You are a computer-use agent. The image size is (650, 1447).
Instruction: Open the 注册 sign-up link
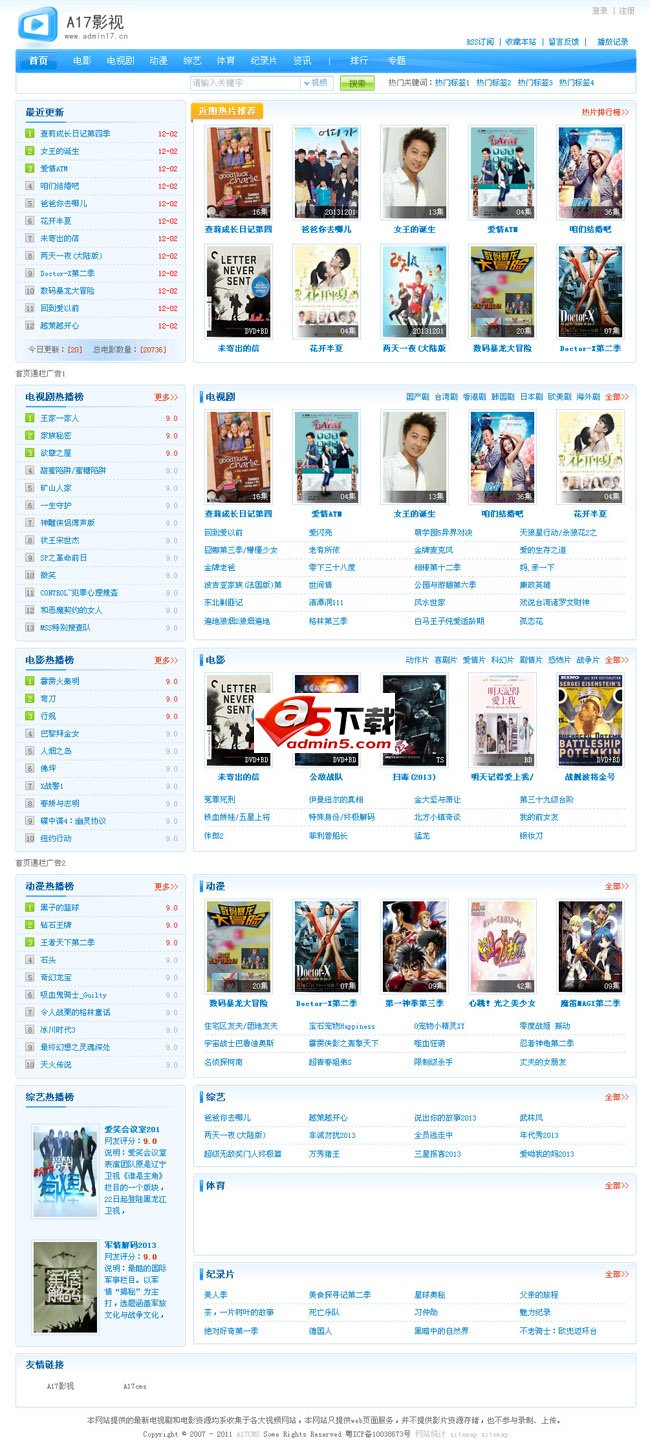[626, 11]
